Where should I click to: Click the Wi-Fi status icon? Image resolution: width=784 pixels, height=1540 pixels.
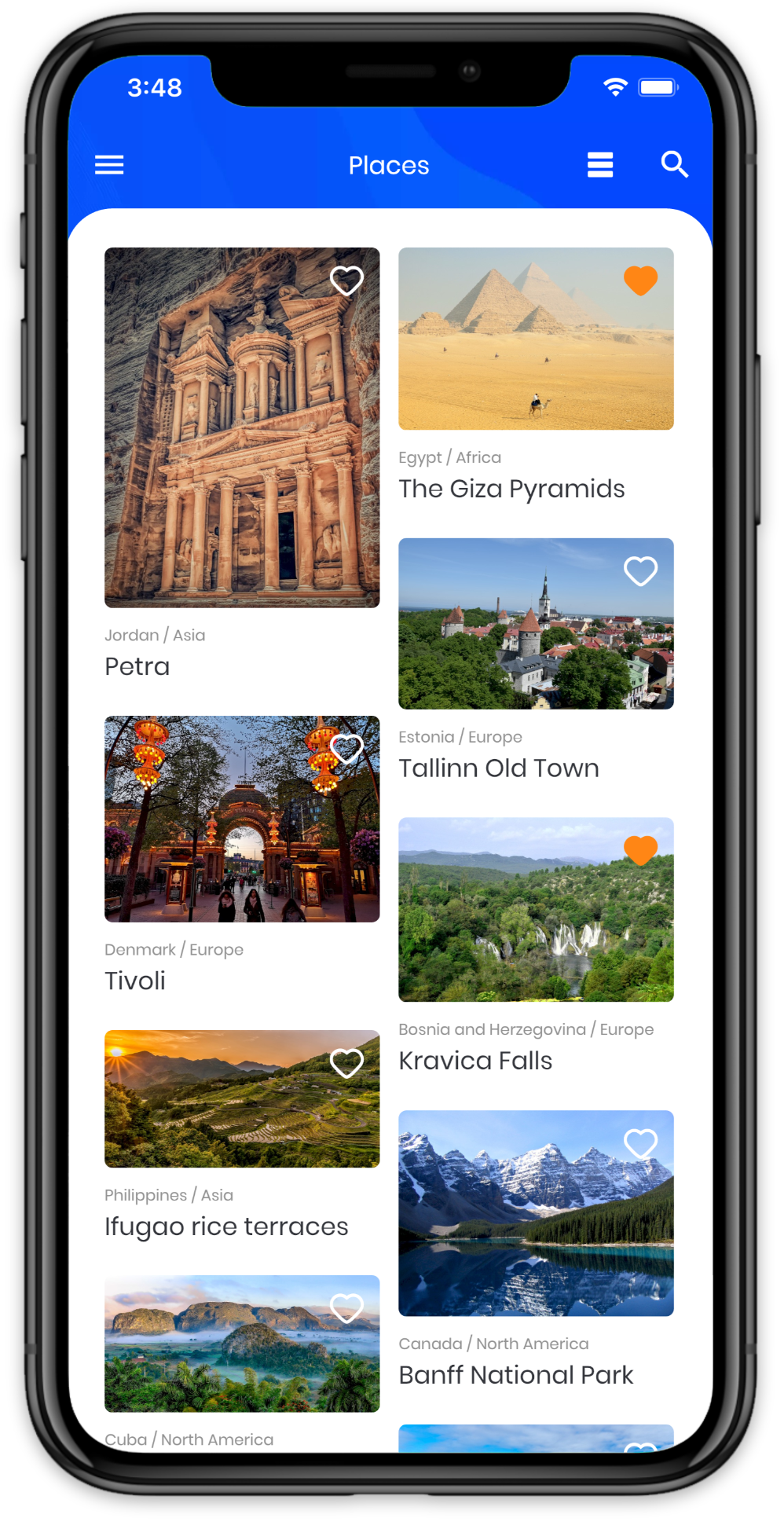tap(615, 86)
